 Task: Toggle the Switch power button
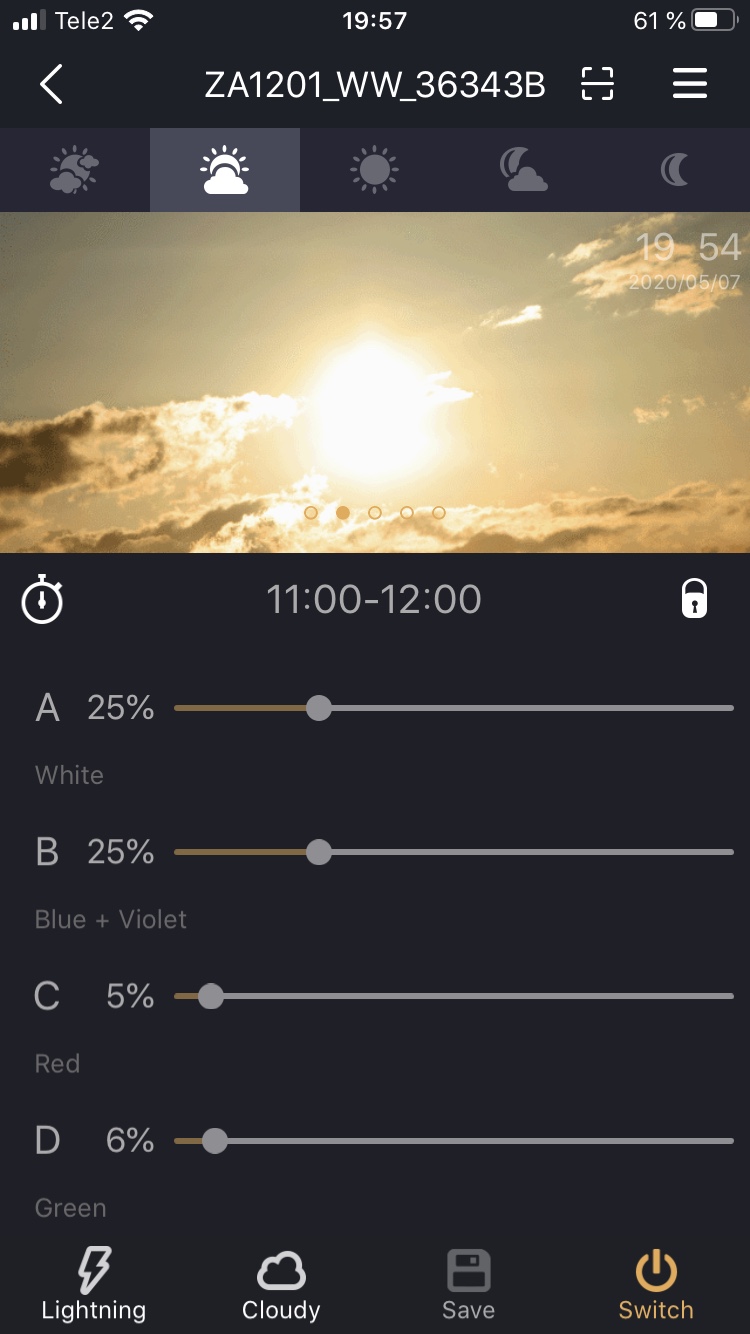[x=656, y=1286]
